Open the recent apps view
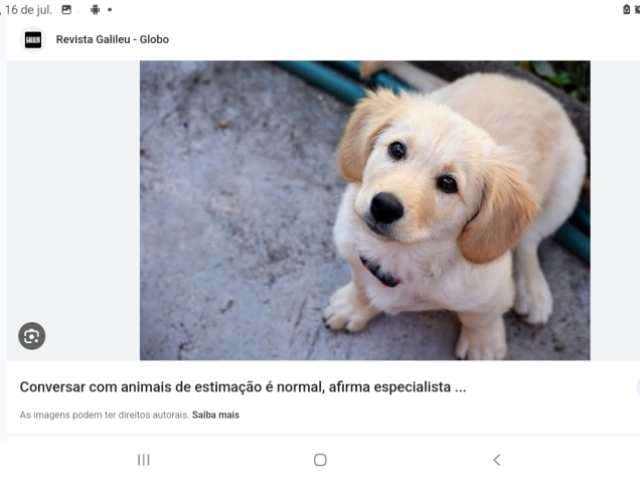This screenshot has height=480, width=640. [143, 460]
